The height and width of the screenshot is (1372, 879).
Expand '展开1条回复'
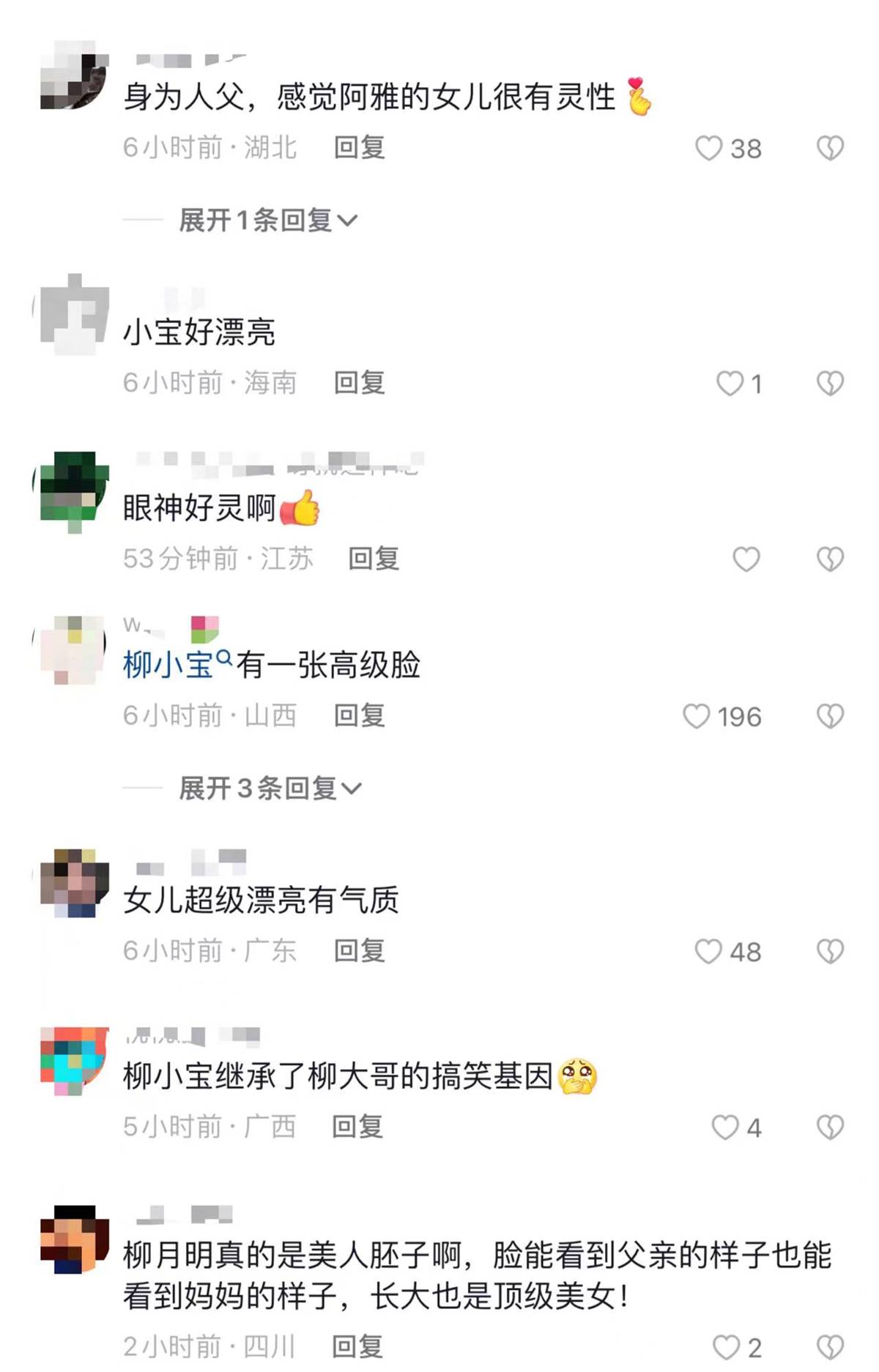268,220
